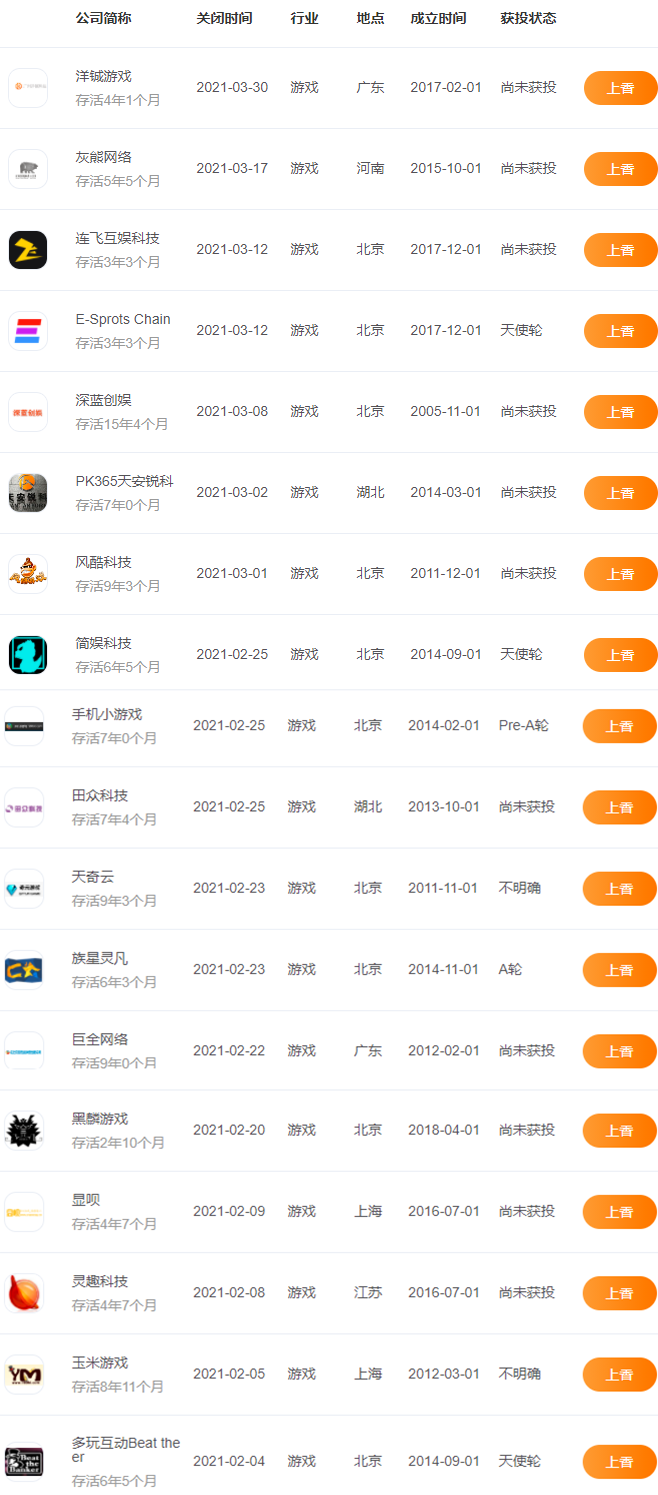The width and height of the screenshot is (658, 1495).
Task: Tap 上香 for 洋铖游戏
Action: click(x=620, y=88)
